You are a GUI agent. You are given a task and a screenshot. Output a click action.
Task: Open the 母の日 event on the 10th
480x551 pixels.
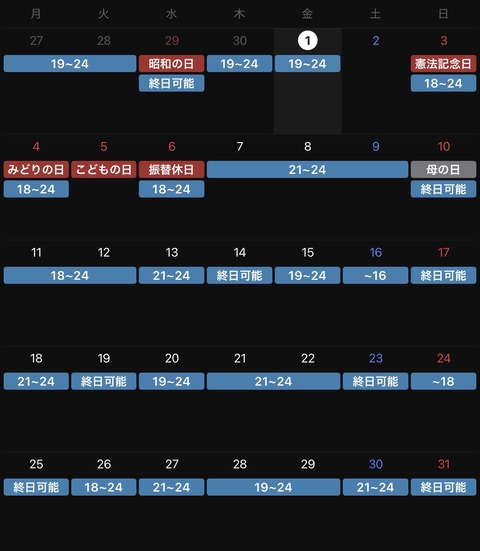tap(443, 170)
